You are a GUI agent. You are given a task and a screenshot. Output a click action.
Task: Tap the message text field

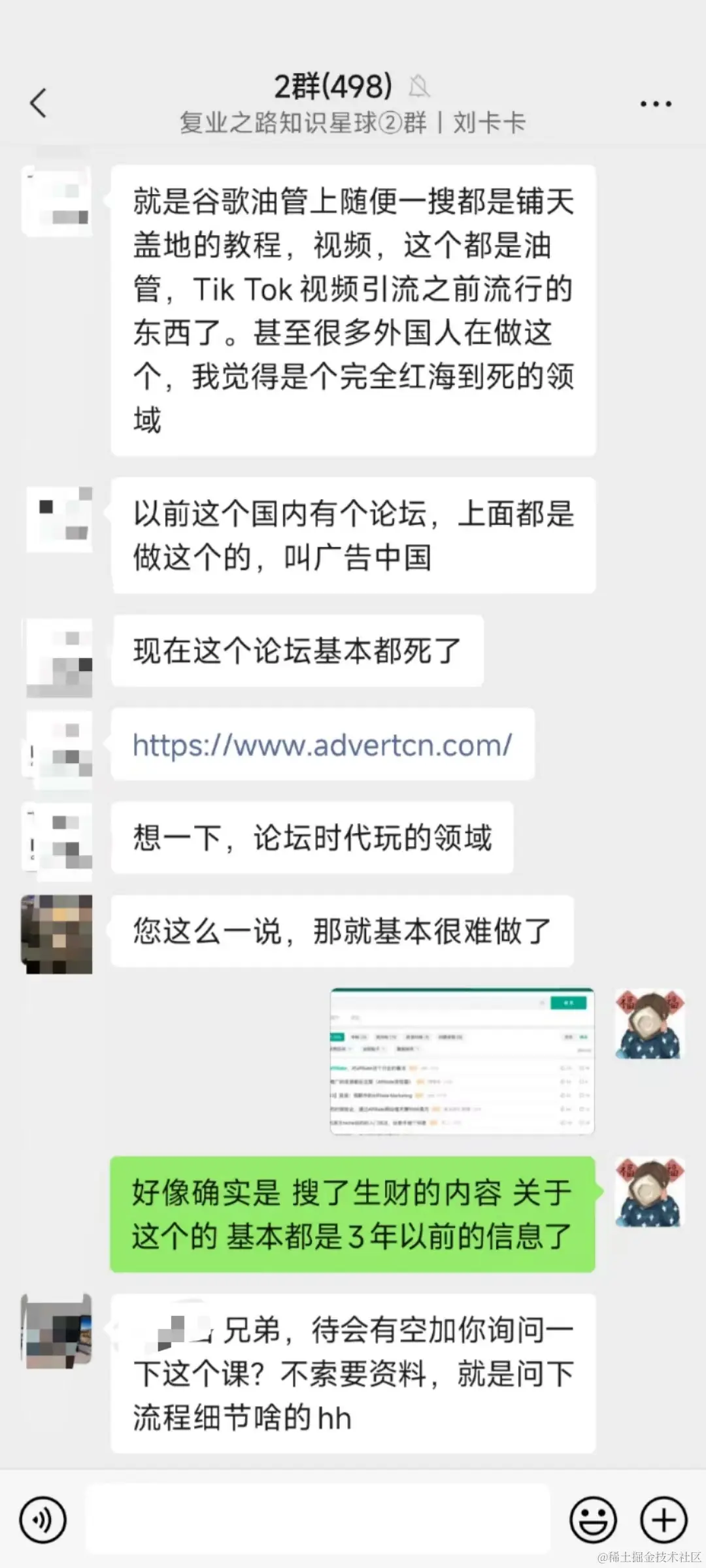click(x=318, y=1520)
